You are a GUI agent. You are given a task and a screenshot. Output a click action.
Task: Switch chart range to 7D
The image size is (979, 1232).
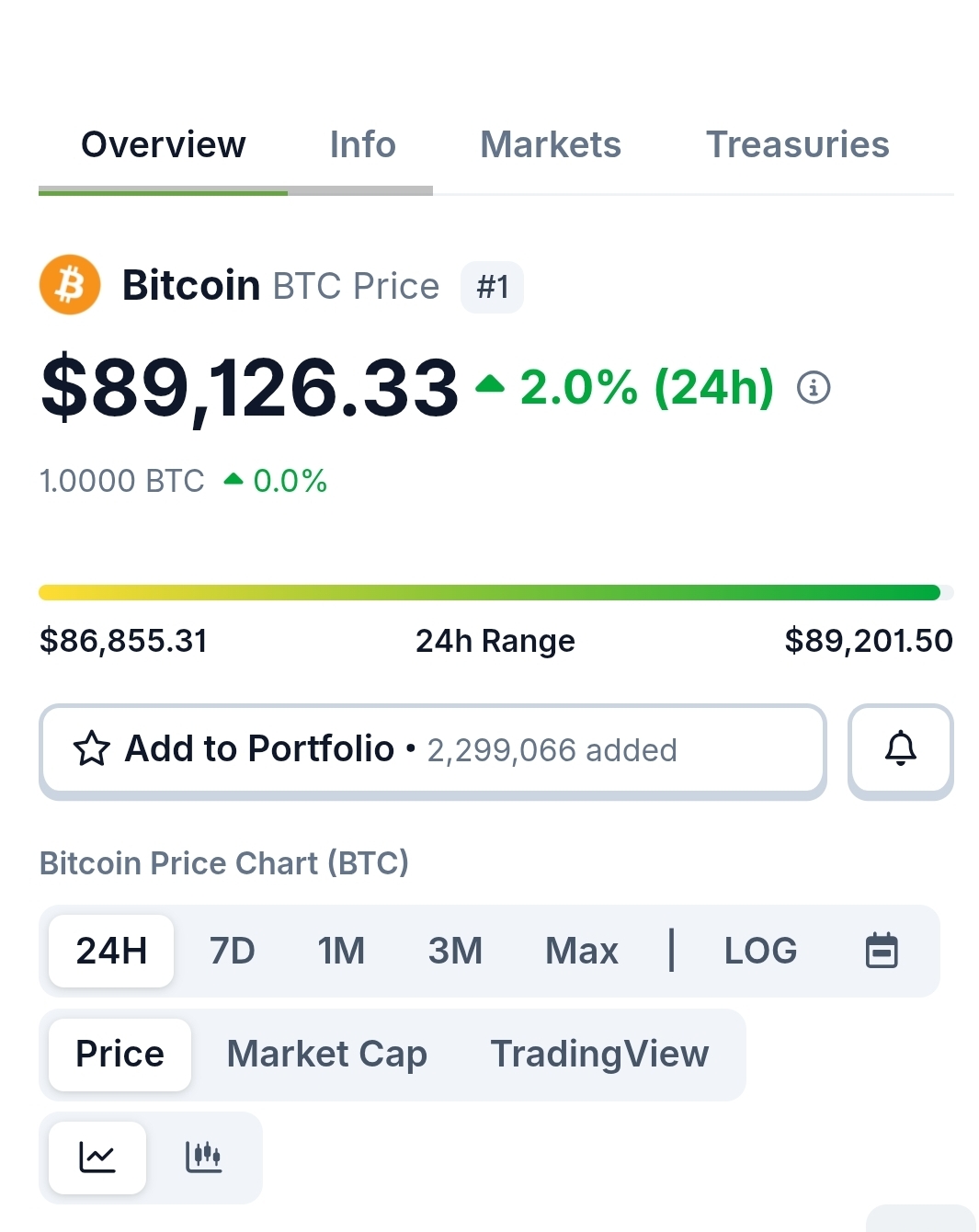coord(232,951)
